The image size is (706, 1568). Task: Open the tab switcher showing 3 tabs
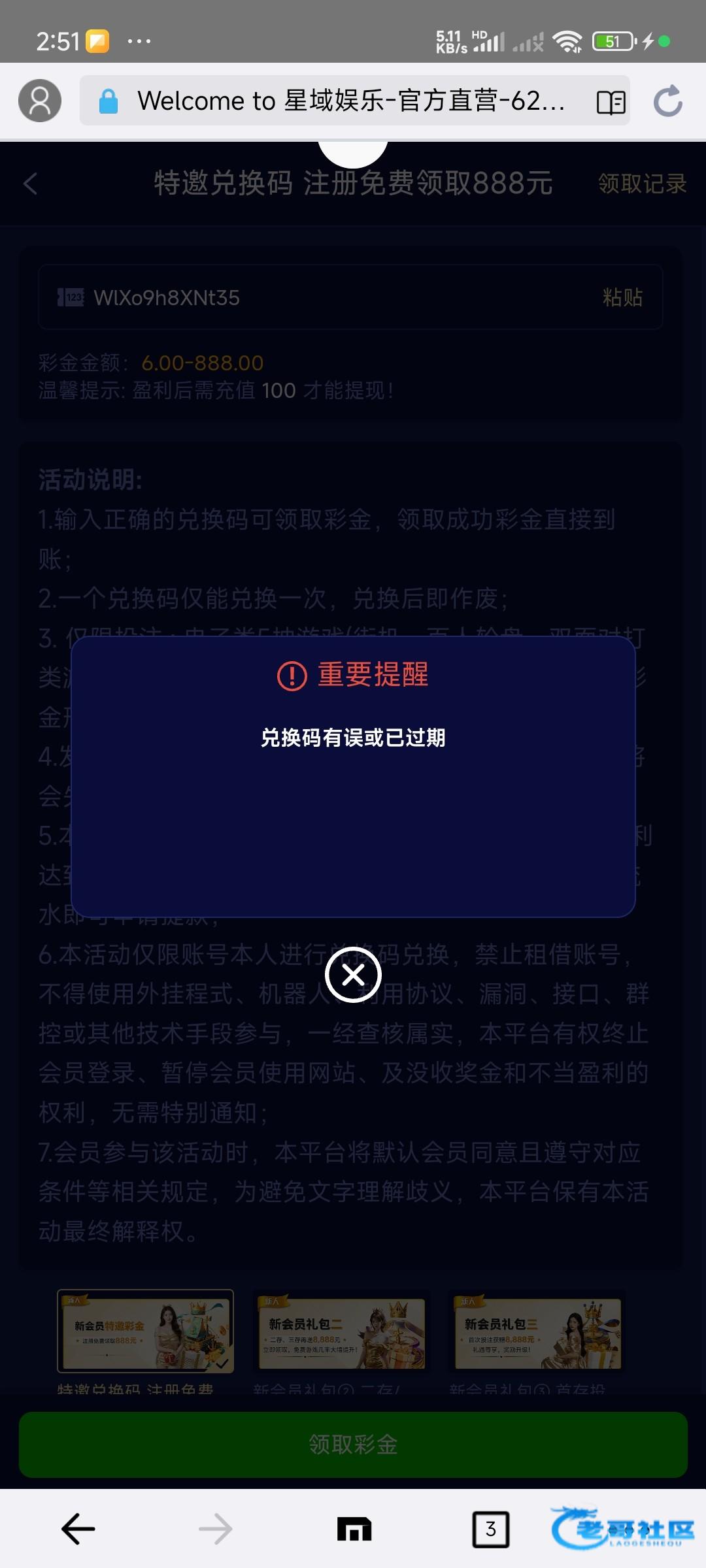(490, 1529)
